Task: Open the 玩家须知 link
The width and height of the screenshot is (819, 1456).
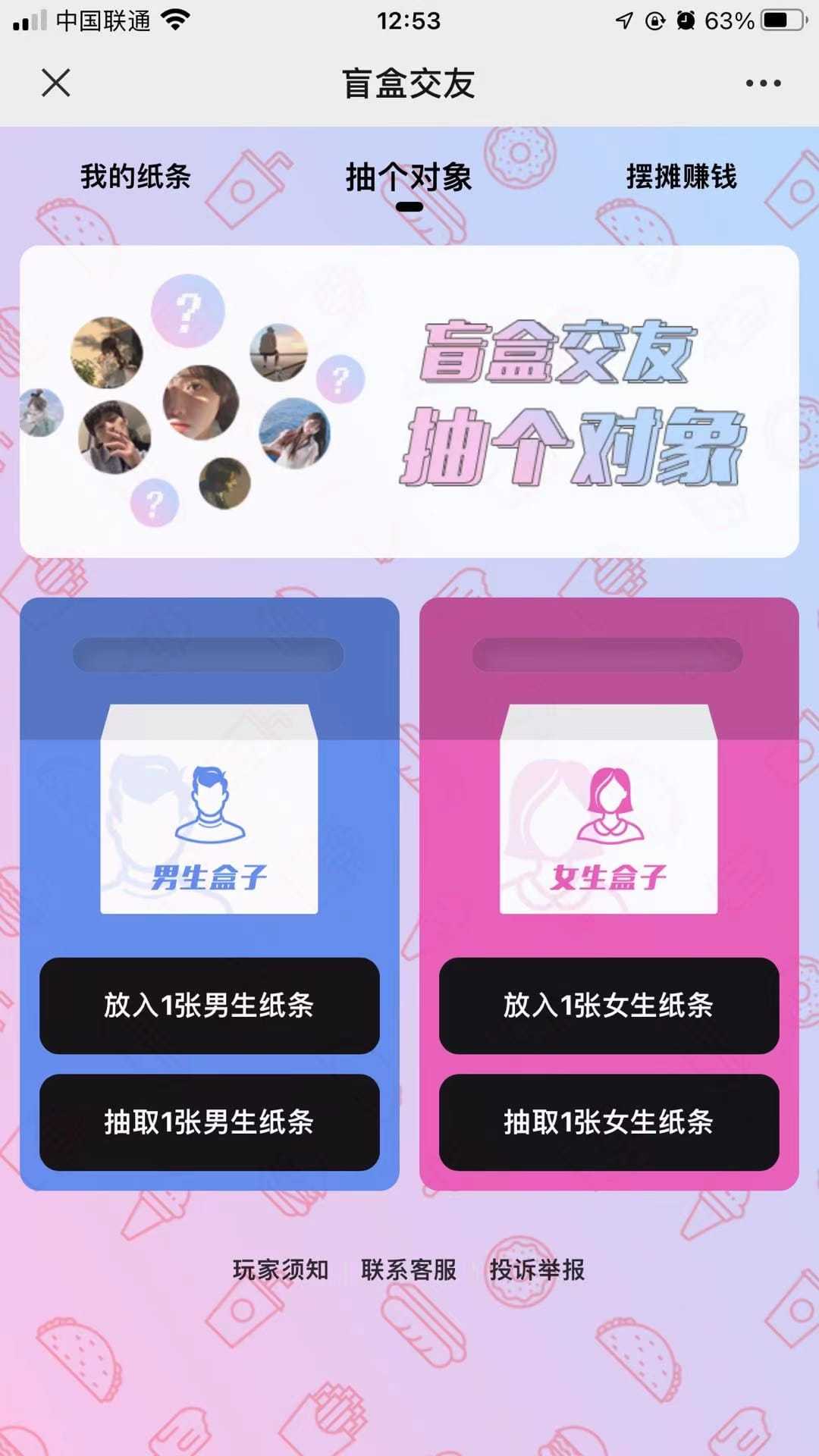Action: coord(281,1269)
